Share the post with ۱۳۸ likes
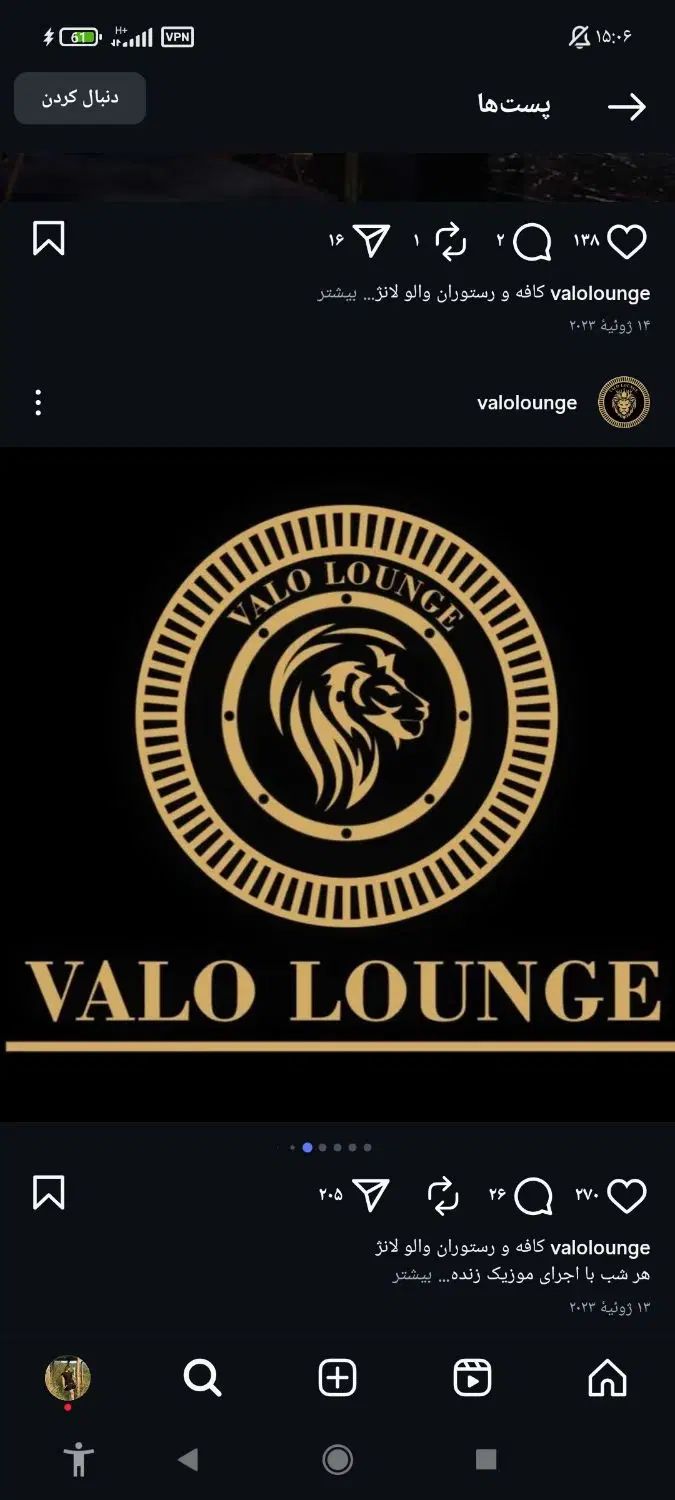This screenshot has width=675, height=1500. pyautogui.click(x=371, y=241)
